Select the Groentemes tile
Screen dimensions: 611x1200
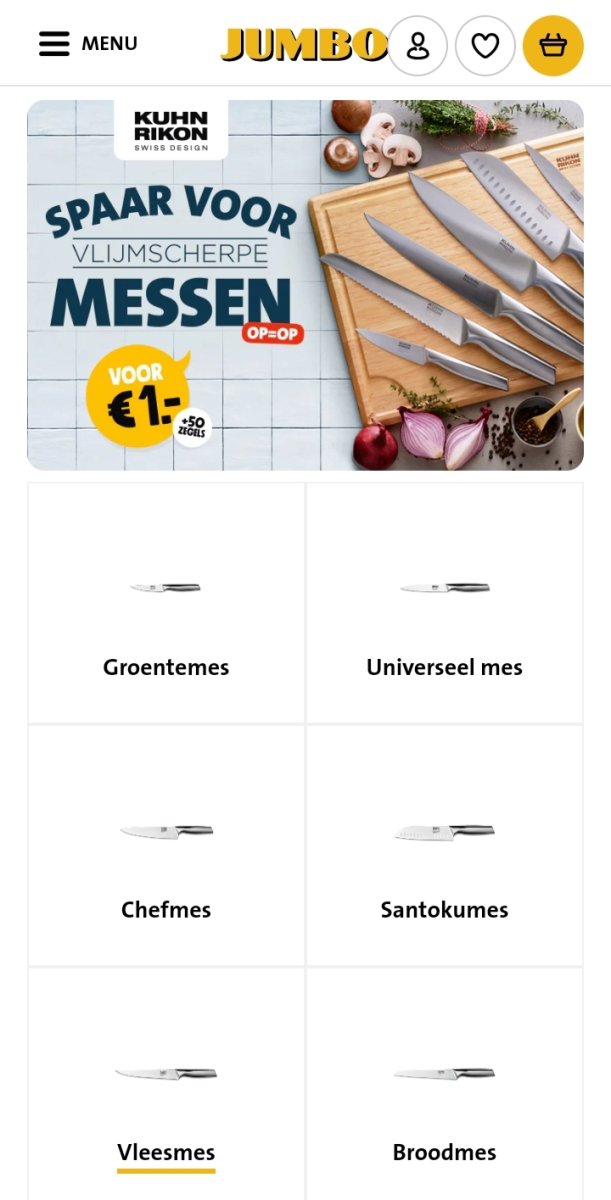166,603
